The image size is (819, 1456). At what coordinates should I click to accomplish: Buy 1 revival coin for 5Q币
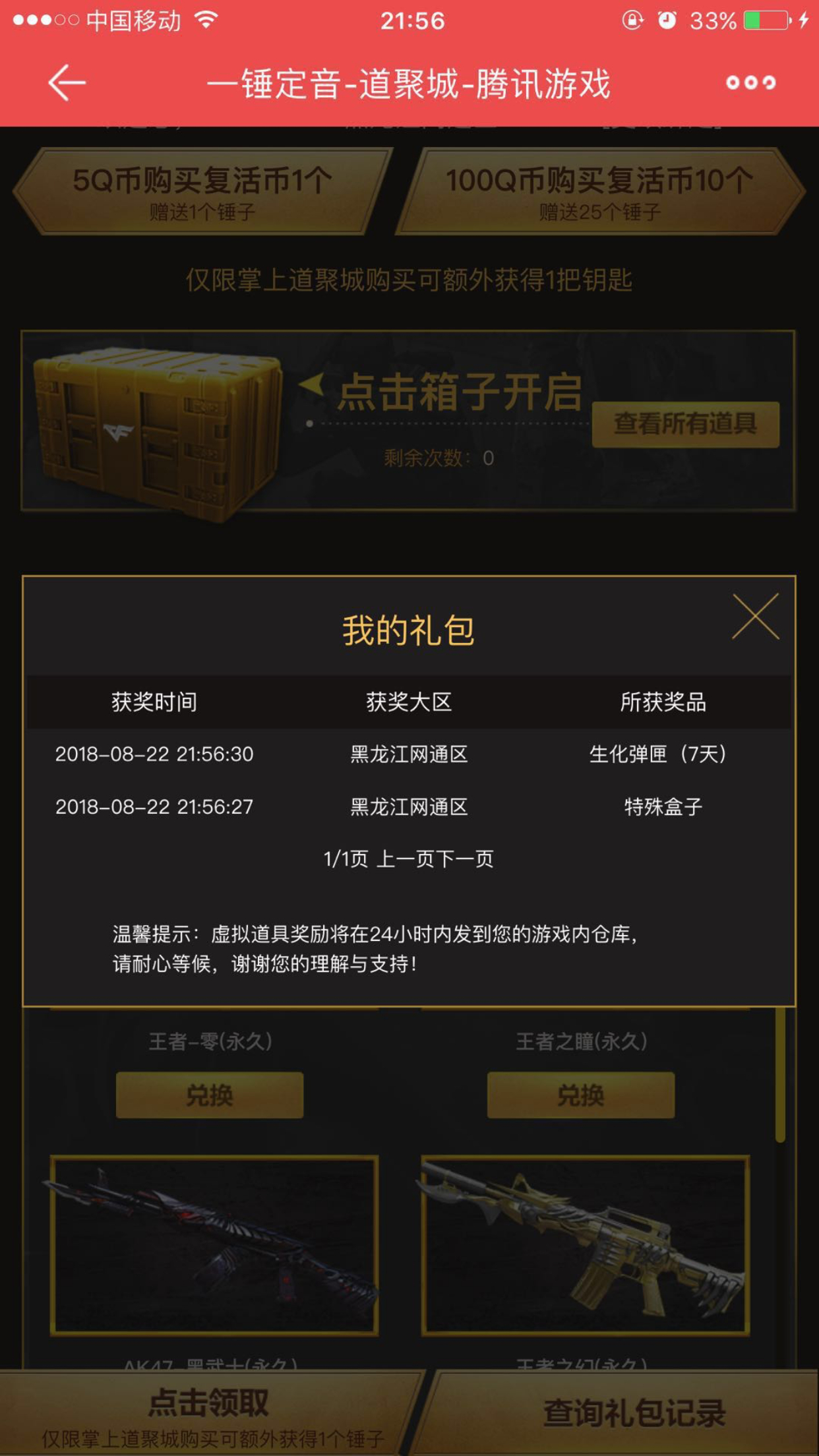(x=202, y=191)
